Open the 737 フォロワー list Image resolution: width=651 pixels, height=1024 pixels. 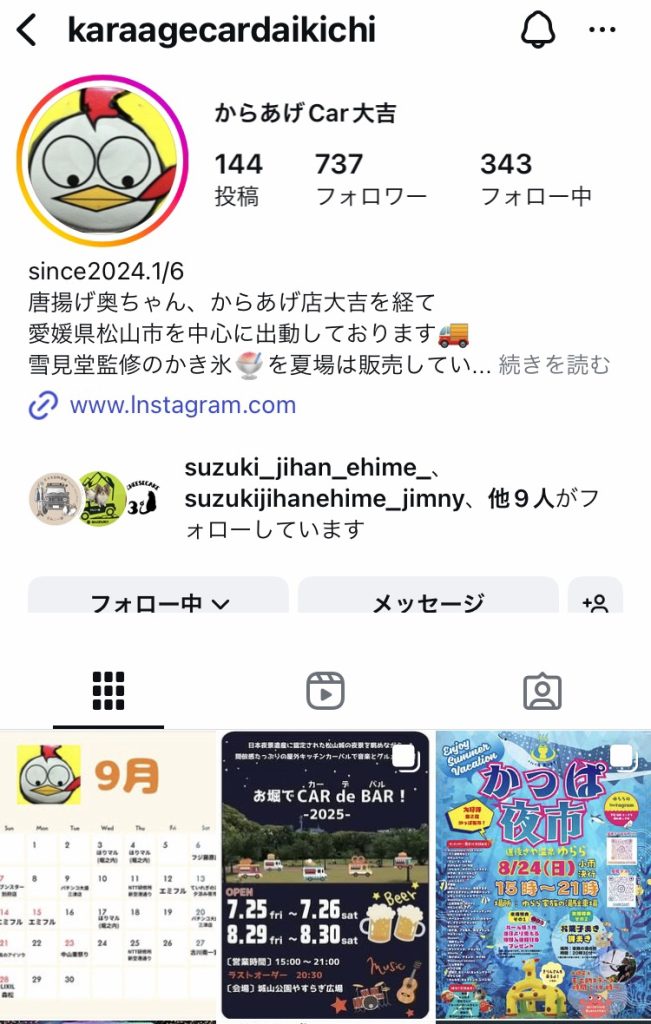pyautogui.click(x=370, y=179)
